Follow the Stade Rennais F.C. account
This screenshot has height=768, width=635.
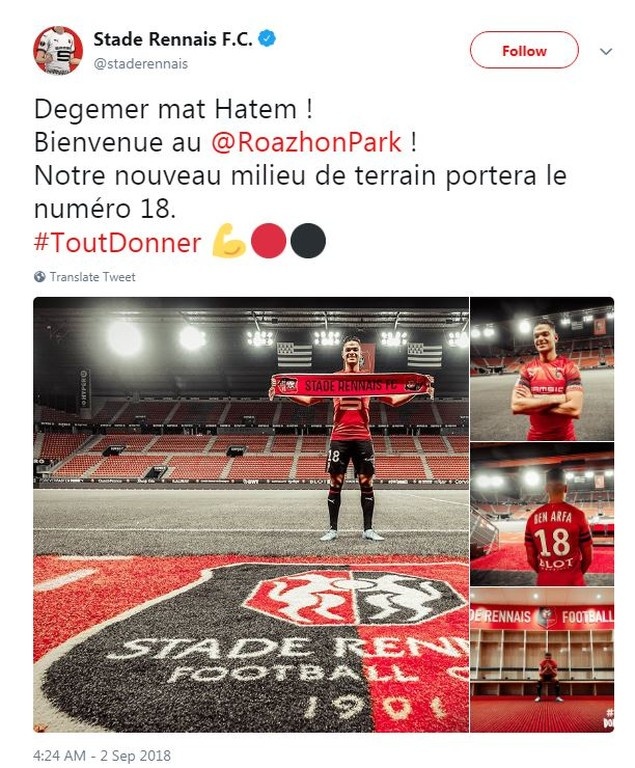tap(524, 50)
